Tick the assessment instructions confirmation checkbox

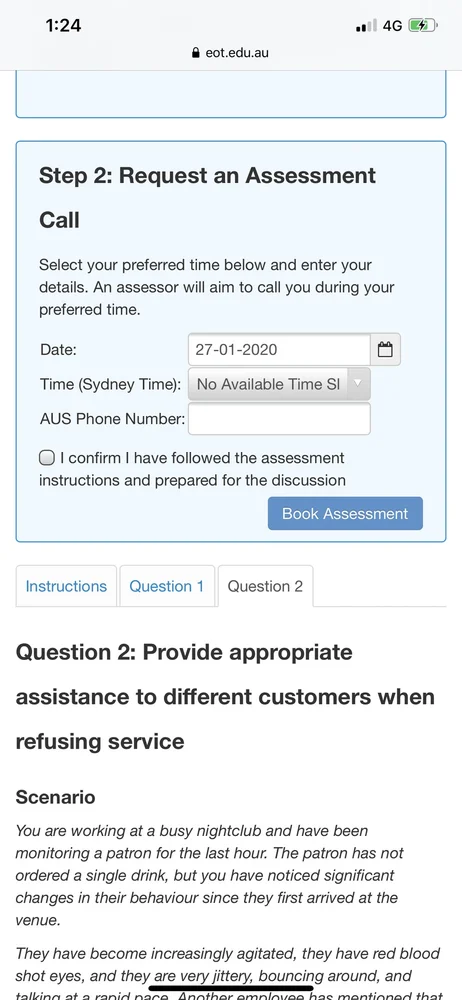coord(47,458)
